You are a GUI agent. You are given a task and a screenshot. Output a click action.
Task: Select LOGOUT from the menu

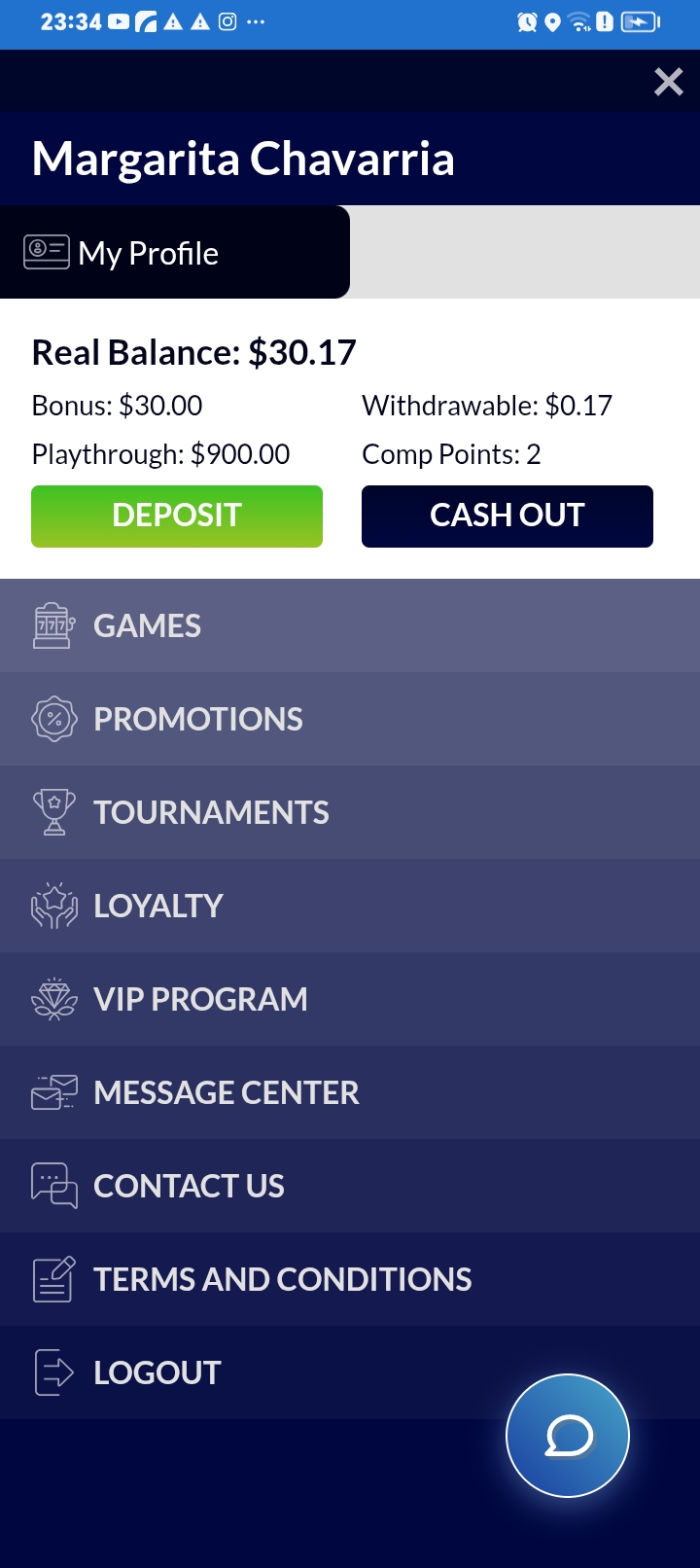[157, 1372]
